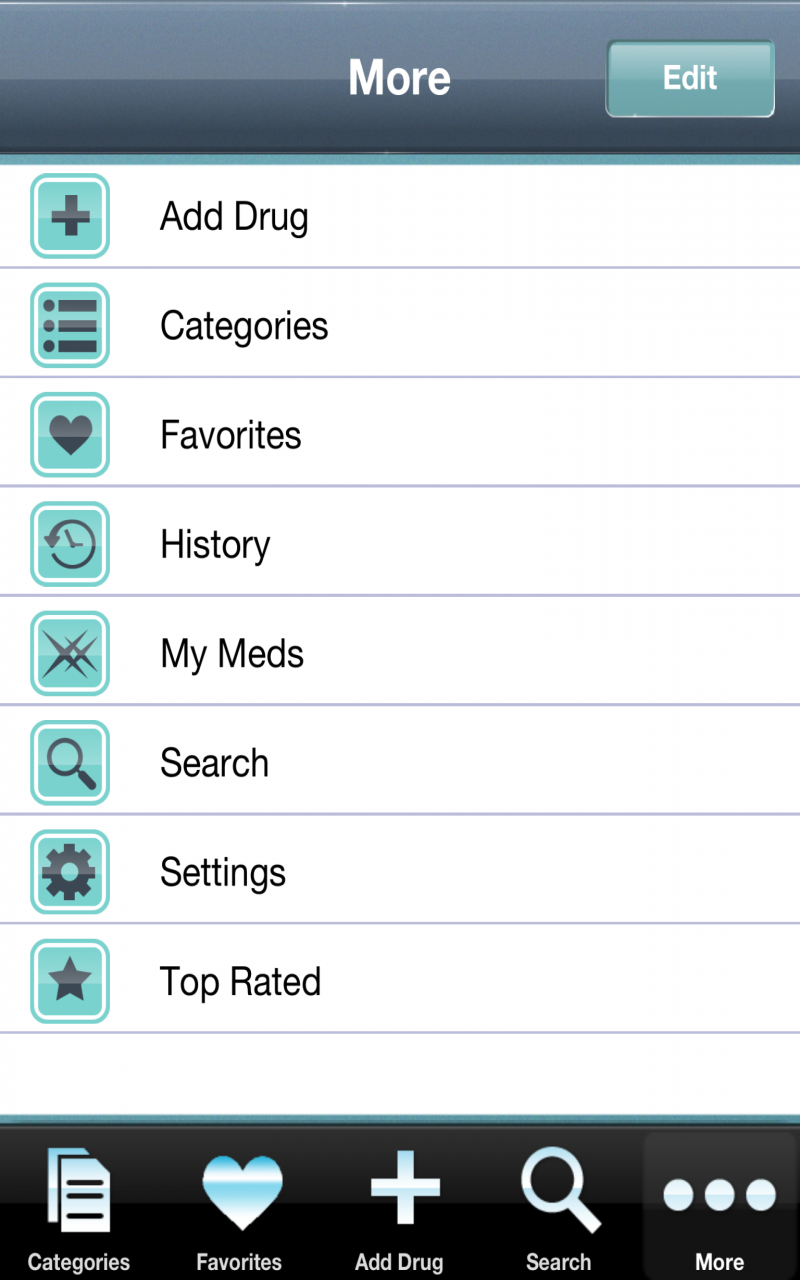800x1280 pixels.
Task: Tap the Top Rated list entry
Action: [x=400, y=980]
